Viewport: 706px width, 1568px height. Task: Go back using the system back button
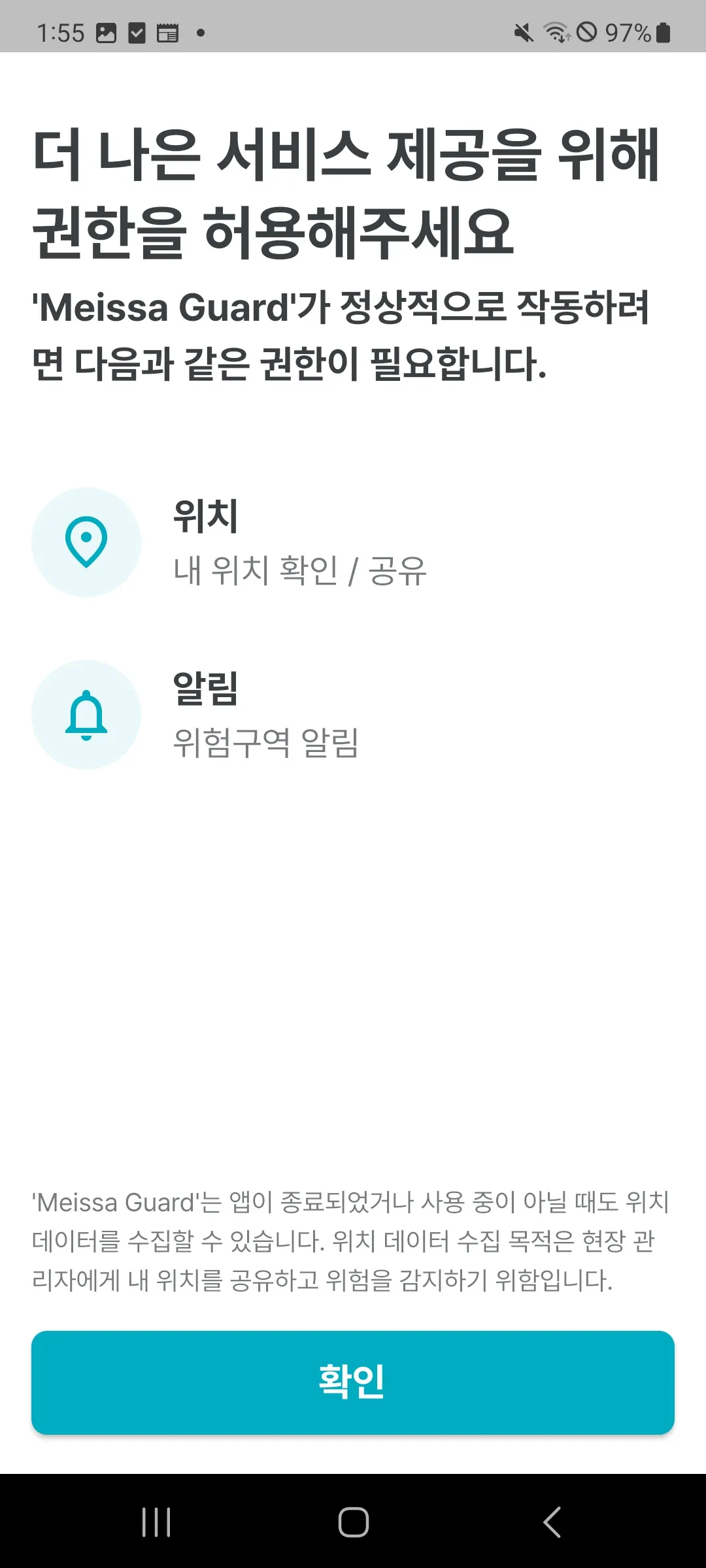pyautogui.click(x=552, y=1522)
